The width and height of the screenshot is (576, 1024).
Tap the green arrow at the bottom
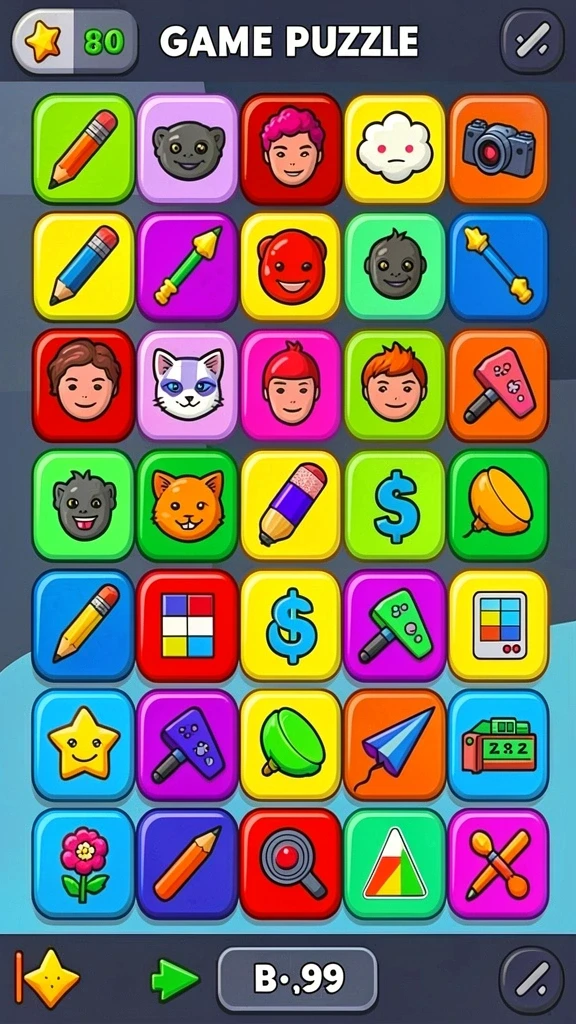[x=174, y=980]
